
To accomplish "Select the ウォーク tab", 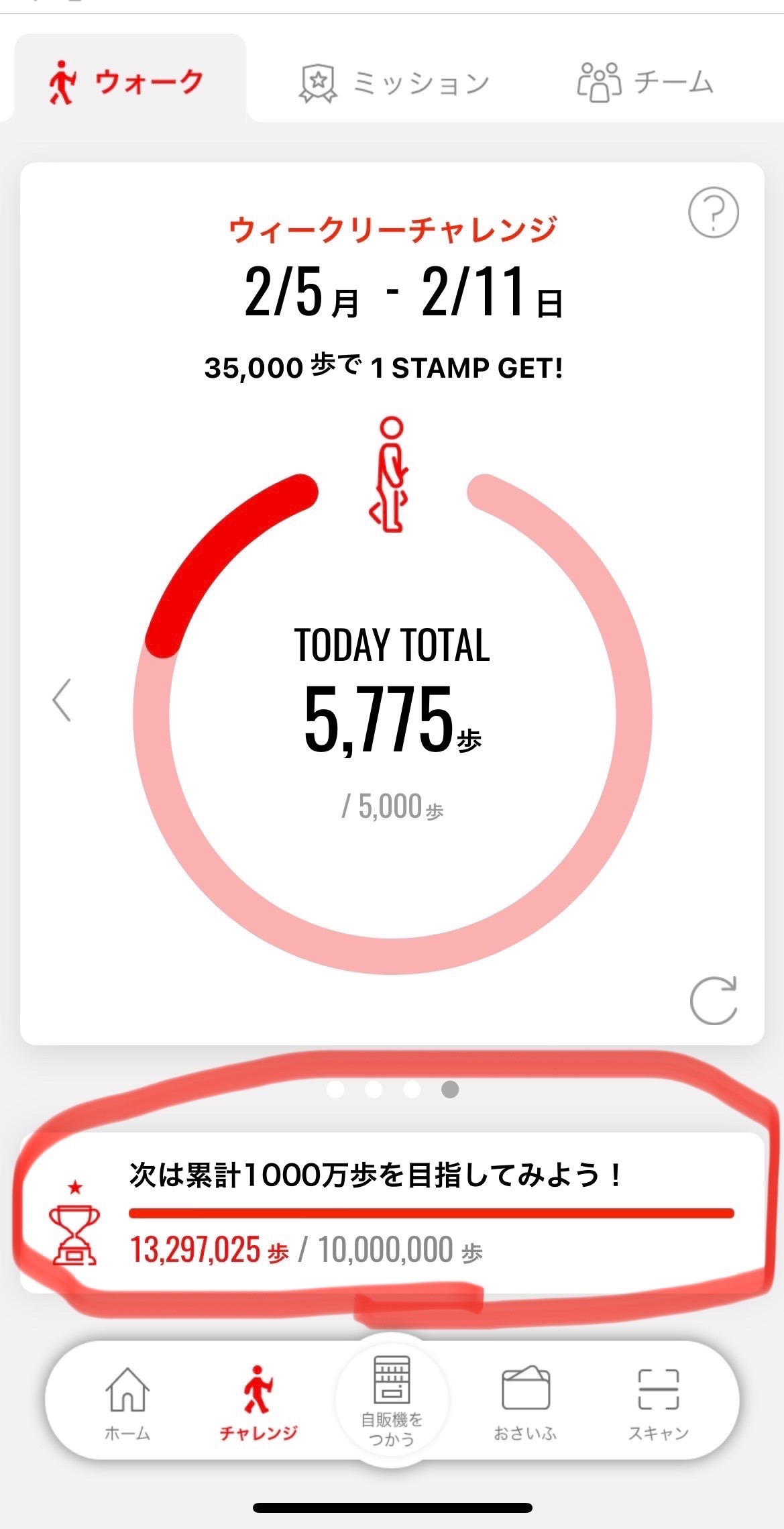I will coord(127,82).
